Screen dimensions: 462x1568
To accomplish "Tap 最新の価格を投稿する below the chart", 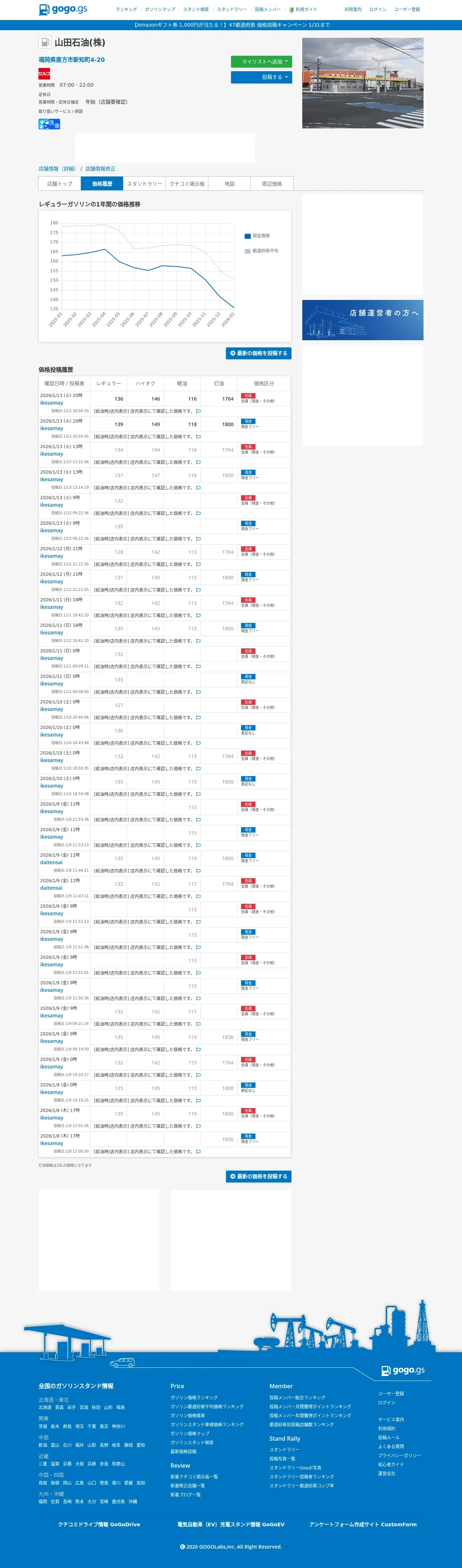I will point(259,353).
